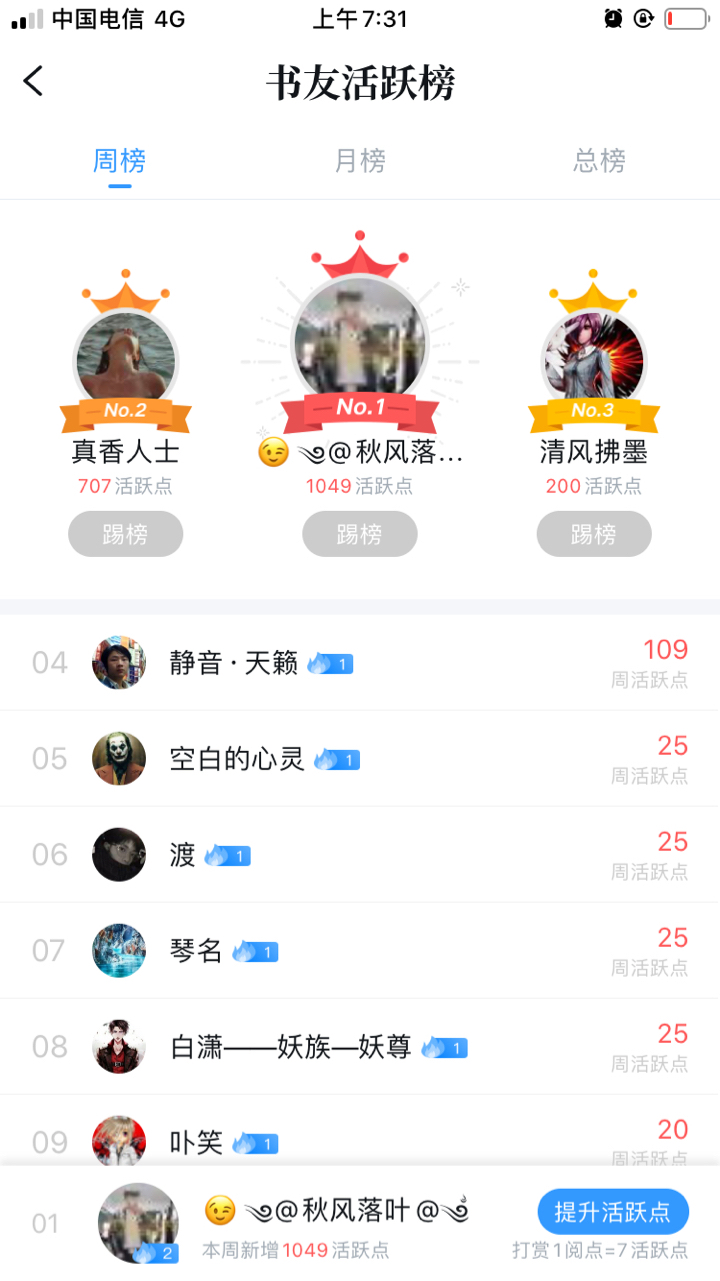
Task: Tap 踢榜 under 清风拂墨
Action: coord(594,534)
